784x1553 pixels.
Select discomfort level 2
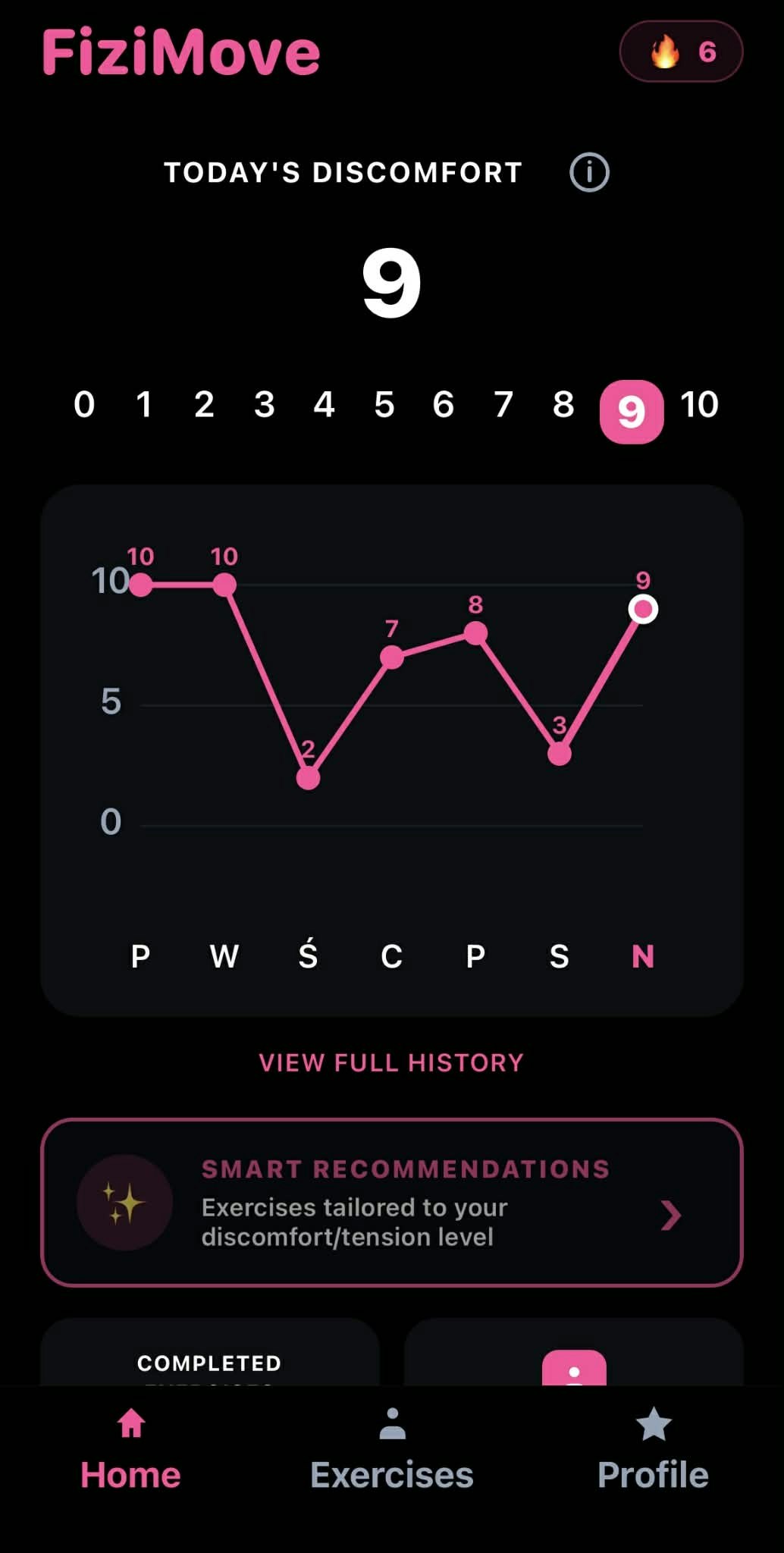(204, 405)
